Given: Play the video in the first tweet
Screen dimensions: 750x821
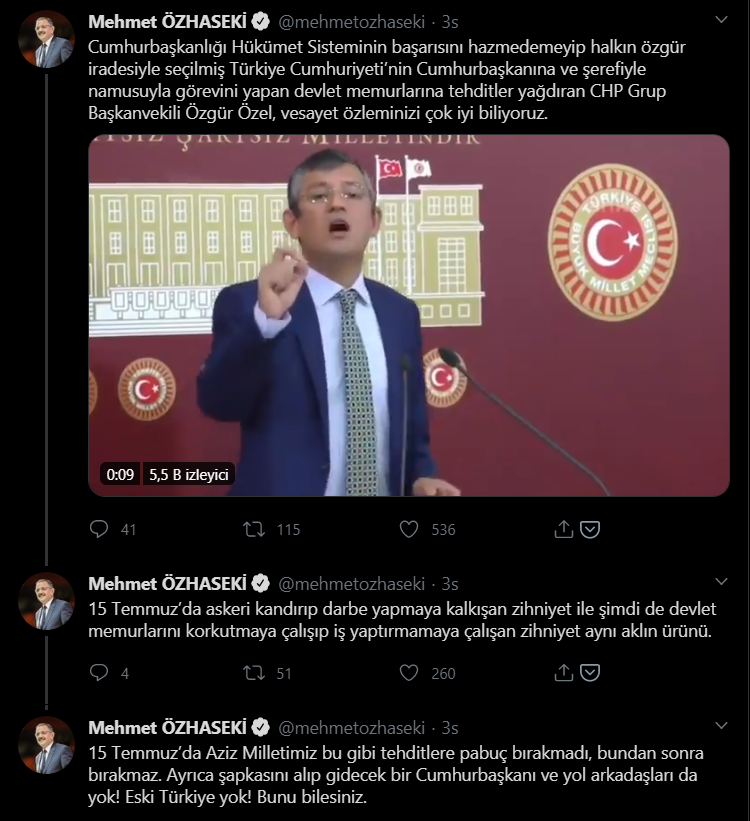Looking at the screenshot, I should [x=409, y=315].
